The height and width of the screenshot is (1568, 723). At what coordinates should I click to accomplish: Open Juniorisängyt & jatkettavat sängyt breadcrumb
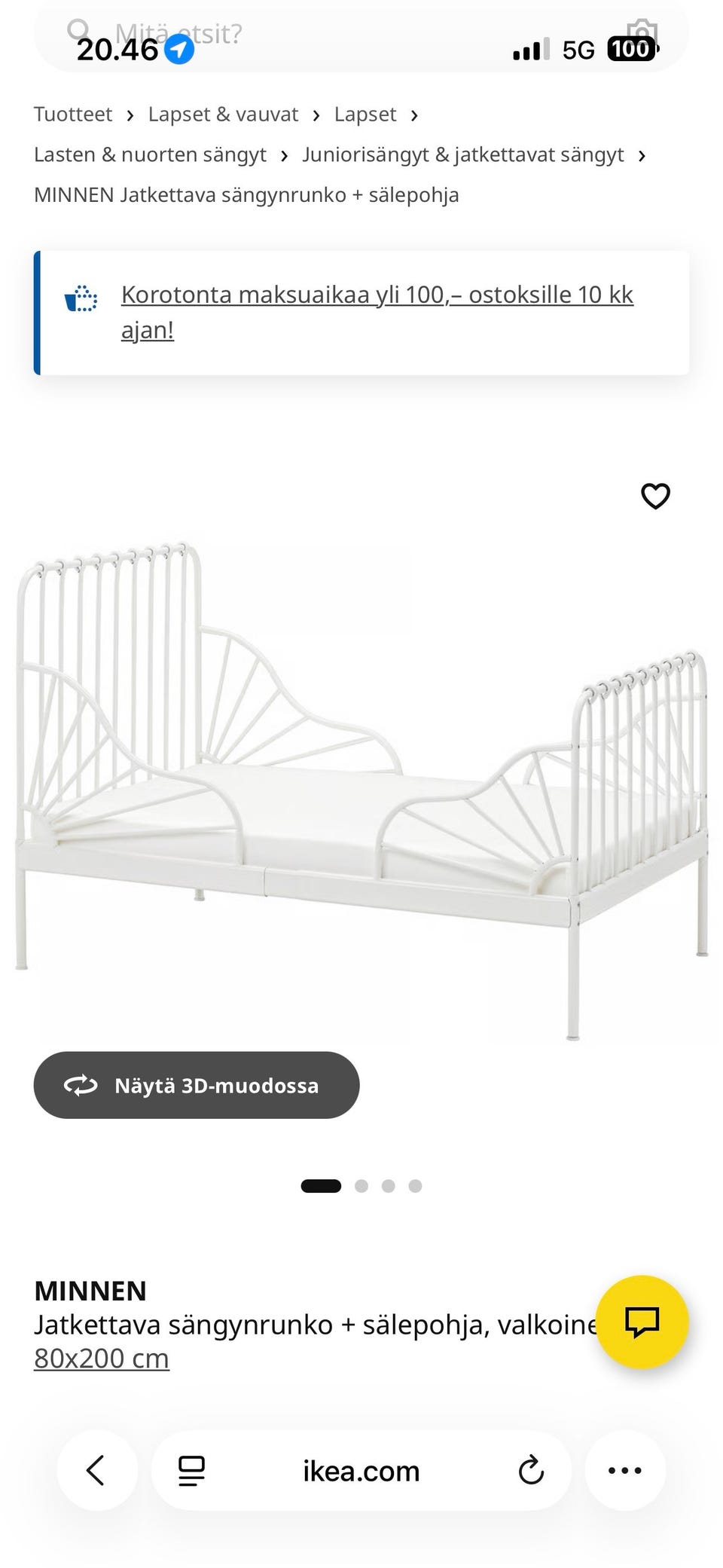463,154
